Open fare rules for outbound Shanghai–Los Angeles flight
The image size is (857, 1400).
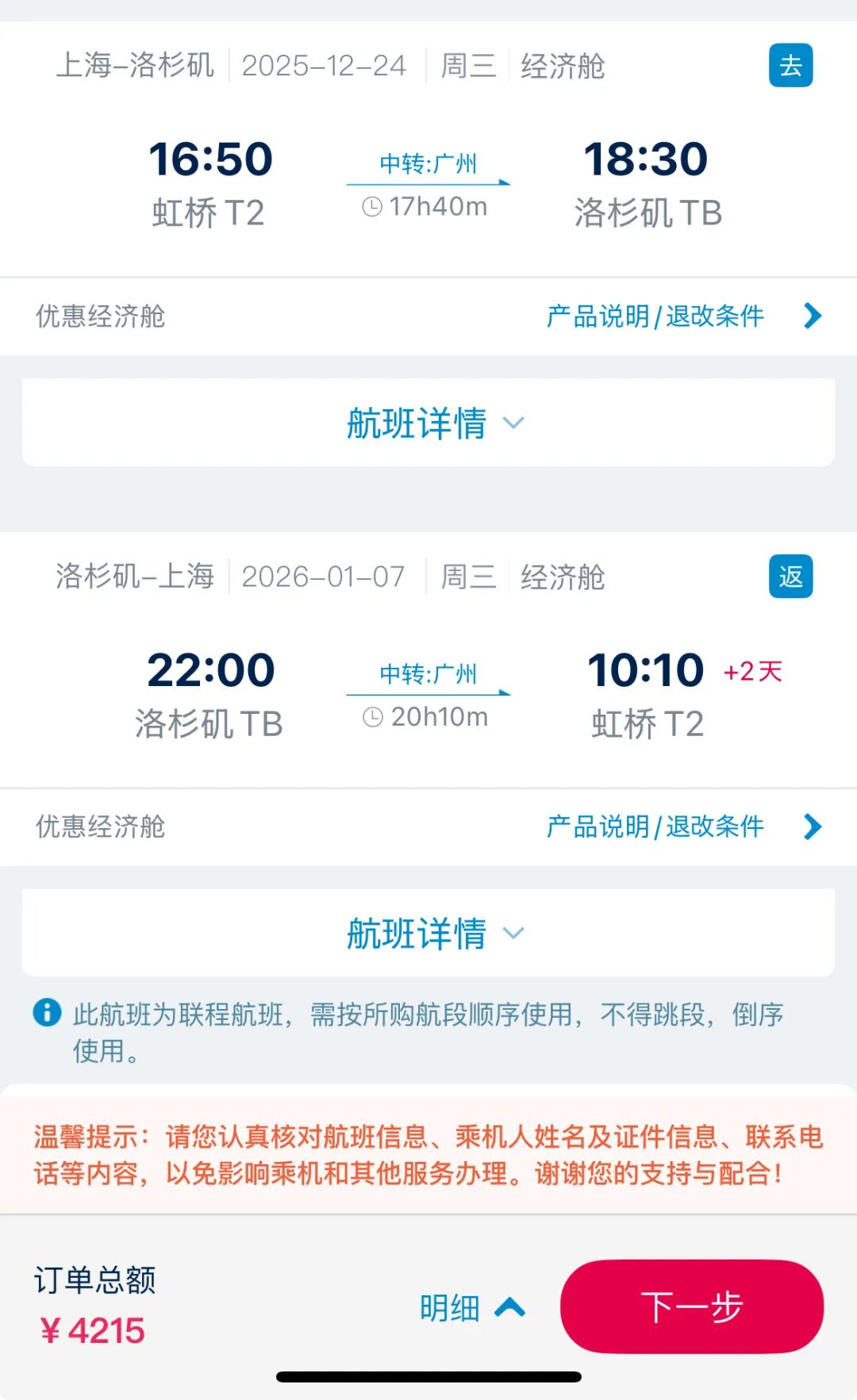(682, 316)
